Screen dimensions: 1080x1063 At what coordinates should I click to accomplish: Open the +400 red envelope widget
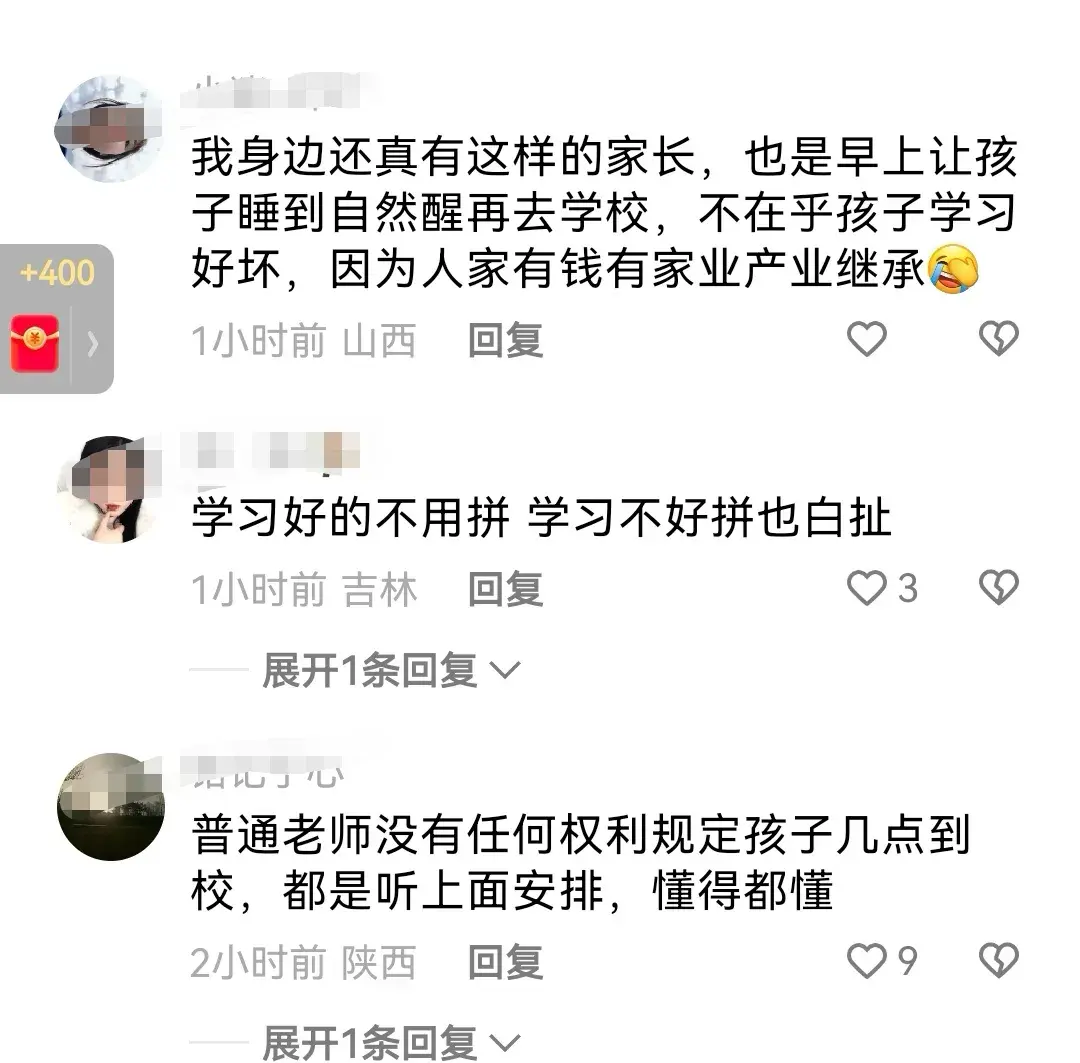click(x=57, y=319)
